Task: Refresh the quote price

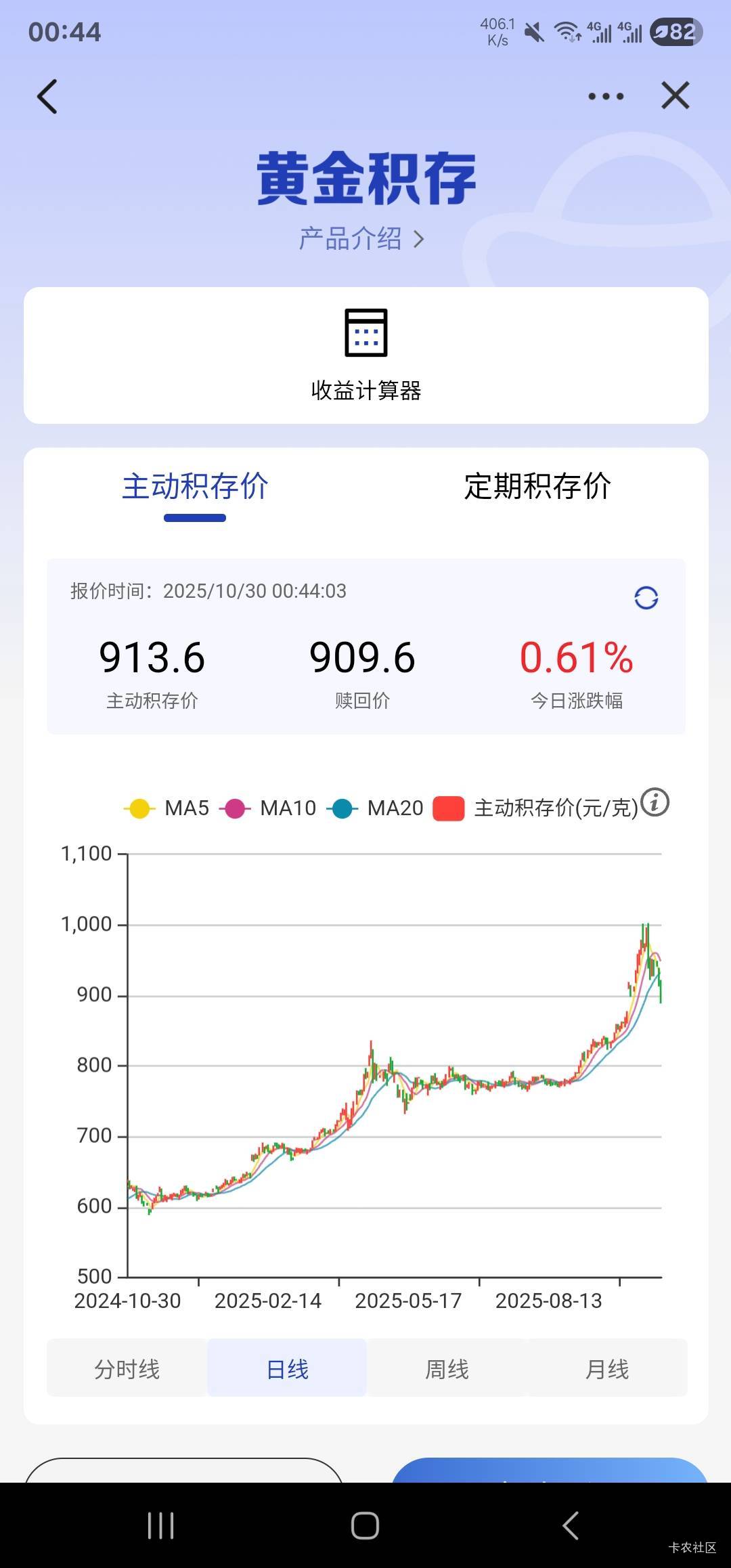Action: point(646,598)
